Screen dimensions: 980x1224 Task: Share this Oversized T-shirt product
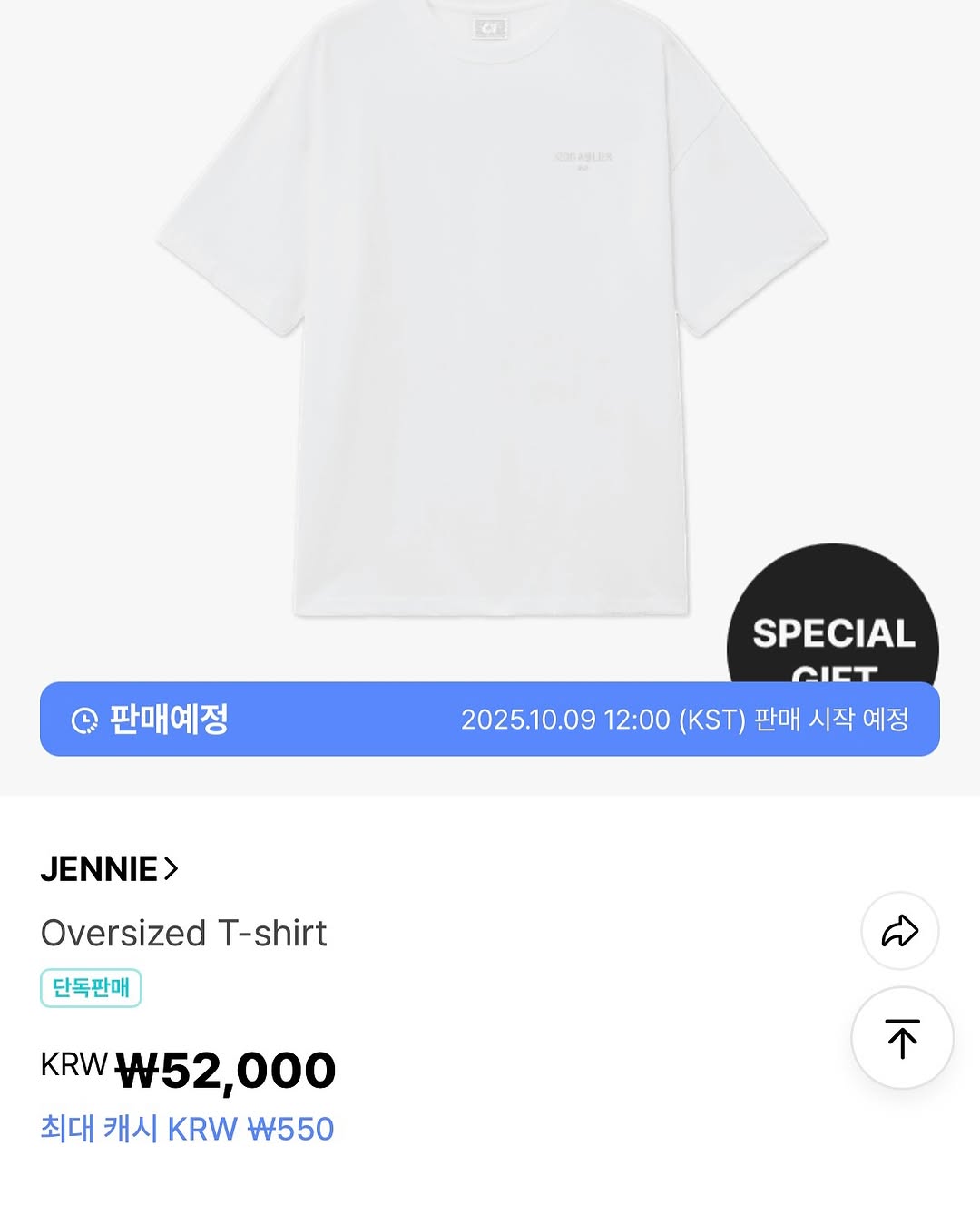(899, 931)
